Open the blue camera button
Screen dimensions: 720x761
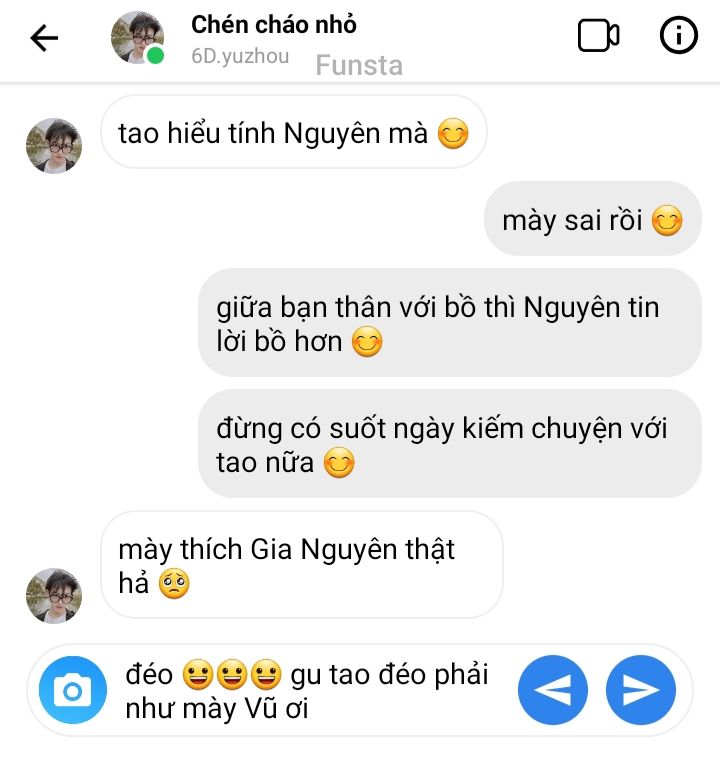point(73,690)
